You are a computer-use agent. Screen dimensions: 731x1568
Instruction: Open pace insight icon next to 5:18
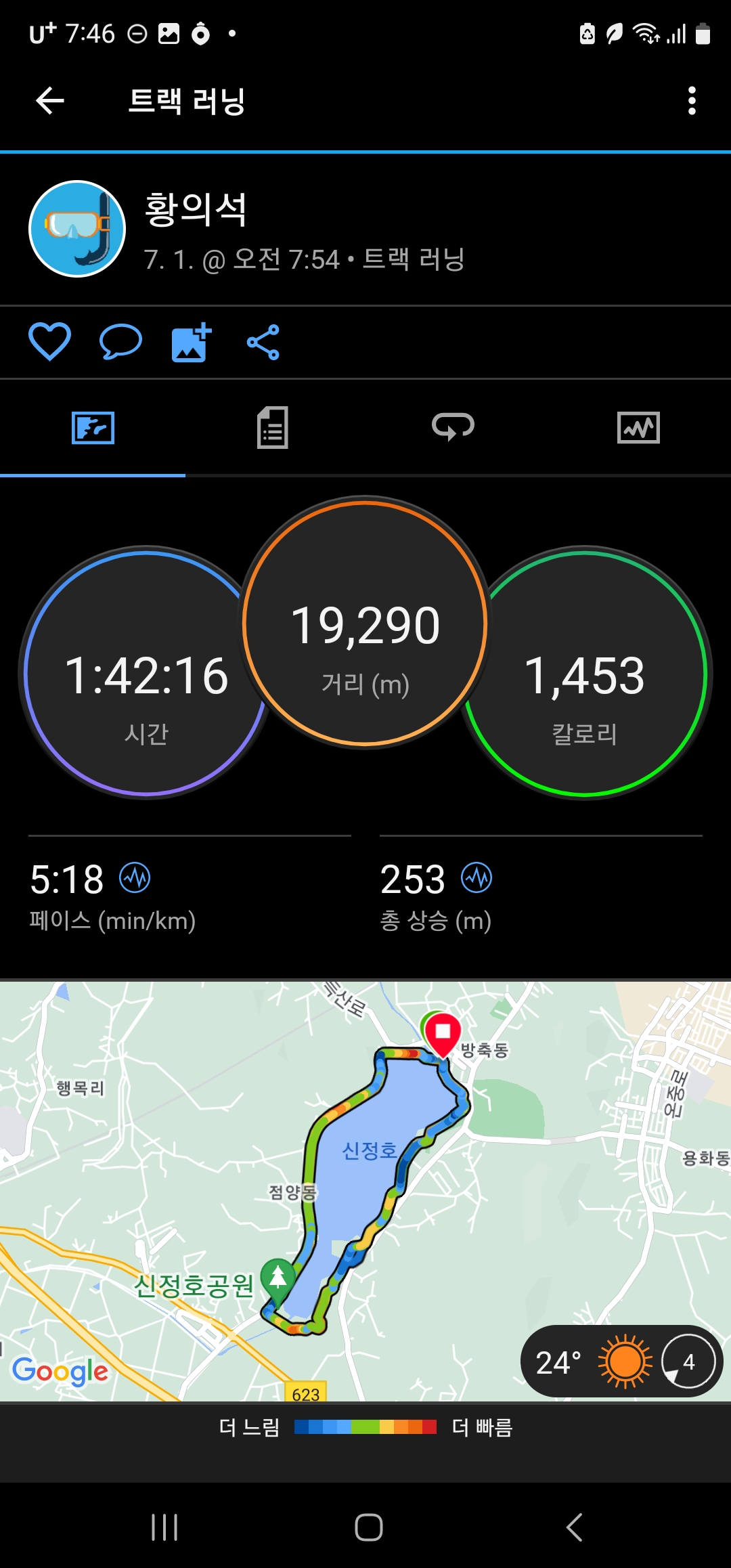coord(135,878)
